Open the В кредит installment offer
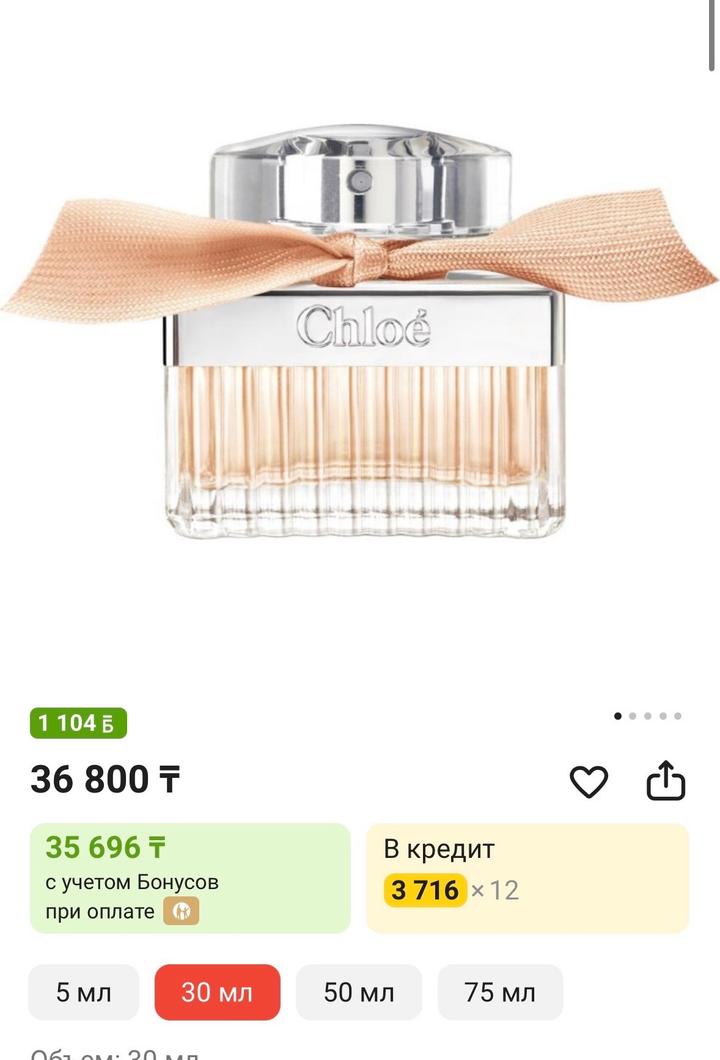Viewport: 720px width, 1060px height. coord(527,878)
